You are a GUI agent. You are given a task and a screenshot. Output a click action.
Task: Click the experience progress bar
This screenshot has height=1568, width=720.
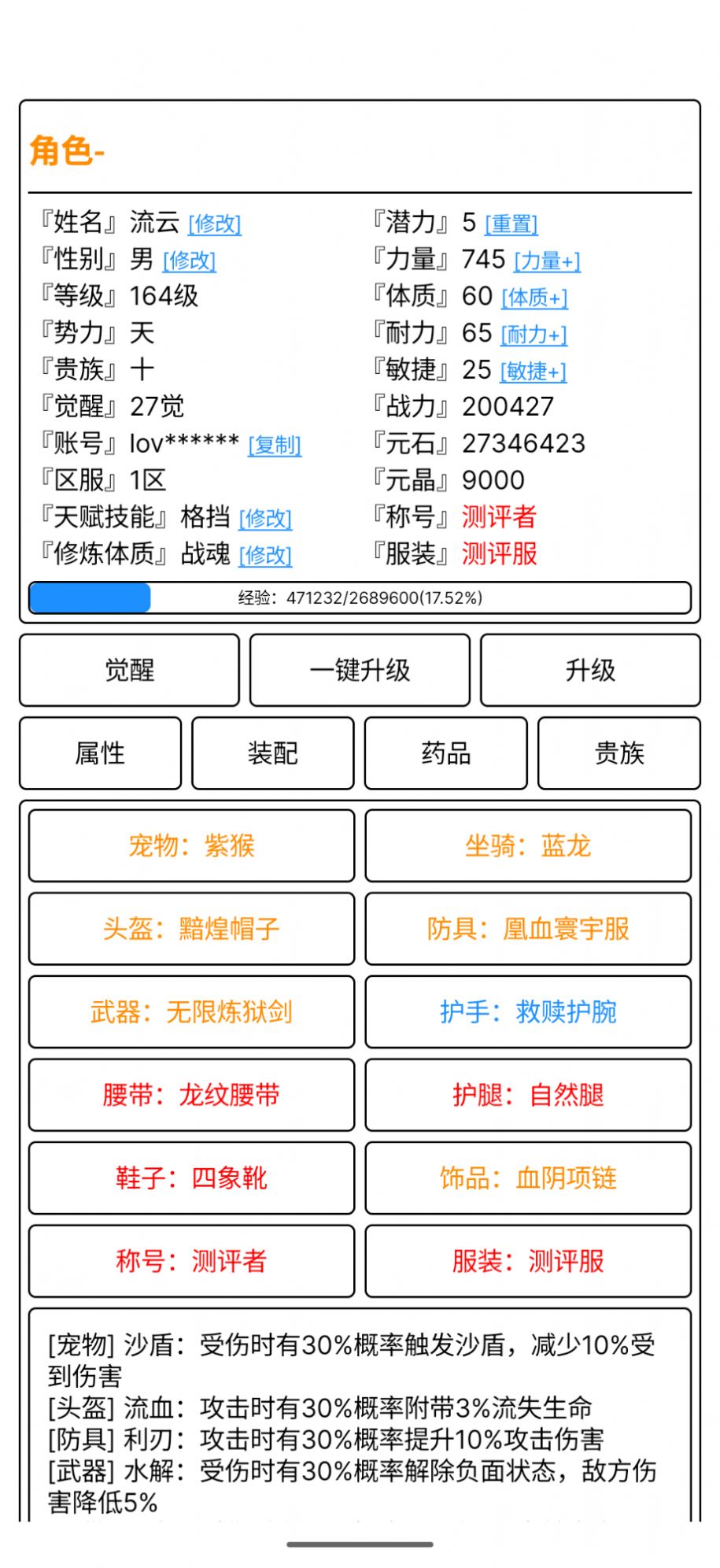360,597
